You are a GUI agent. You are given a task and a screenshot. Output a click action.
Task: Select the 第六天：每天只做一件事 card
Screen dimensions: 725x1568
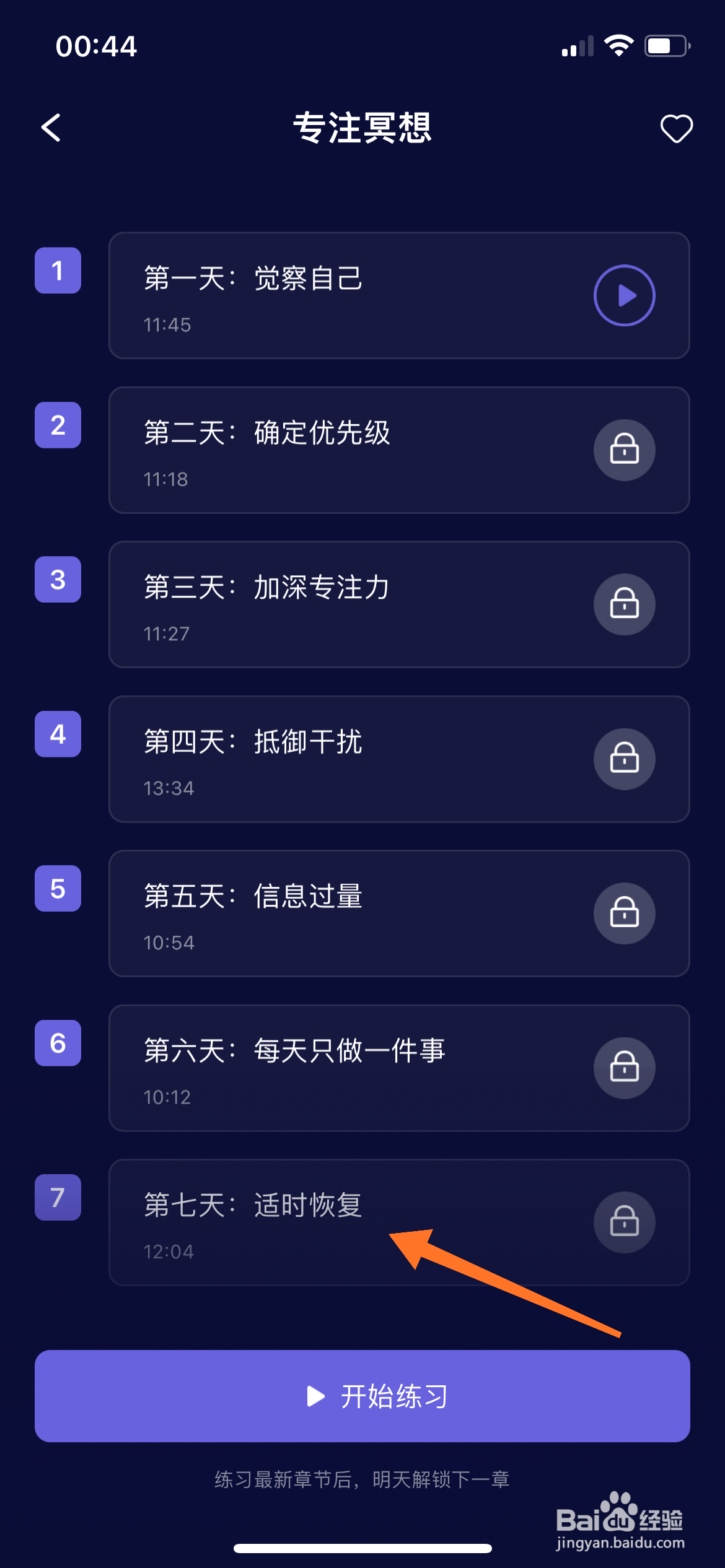398,1068
